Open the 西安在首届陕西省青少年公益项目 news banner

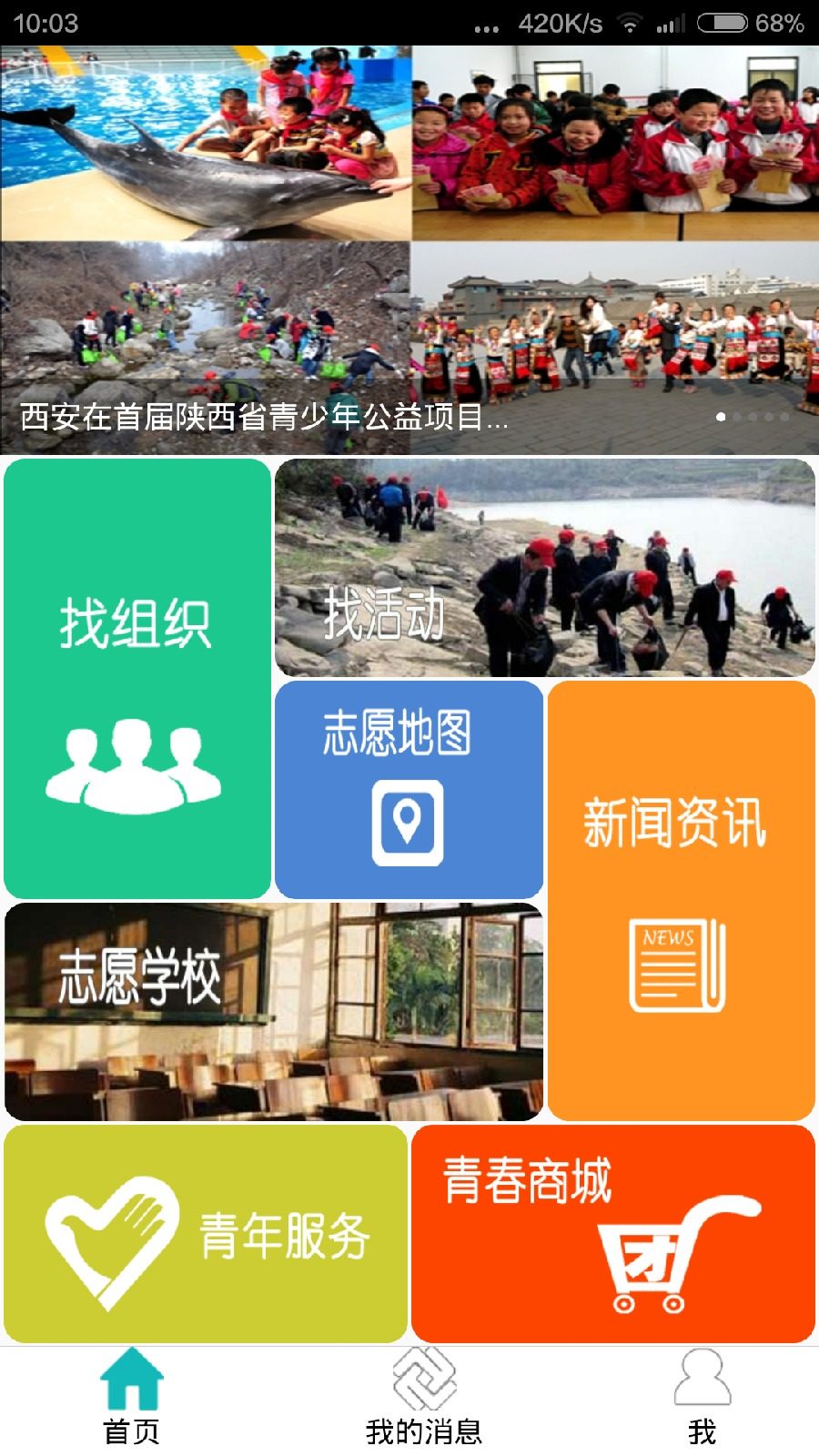(x=409, y=250)
